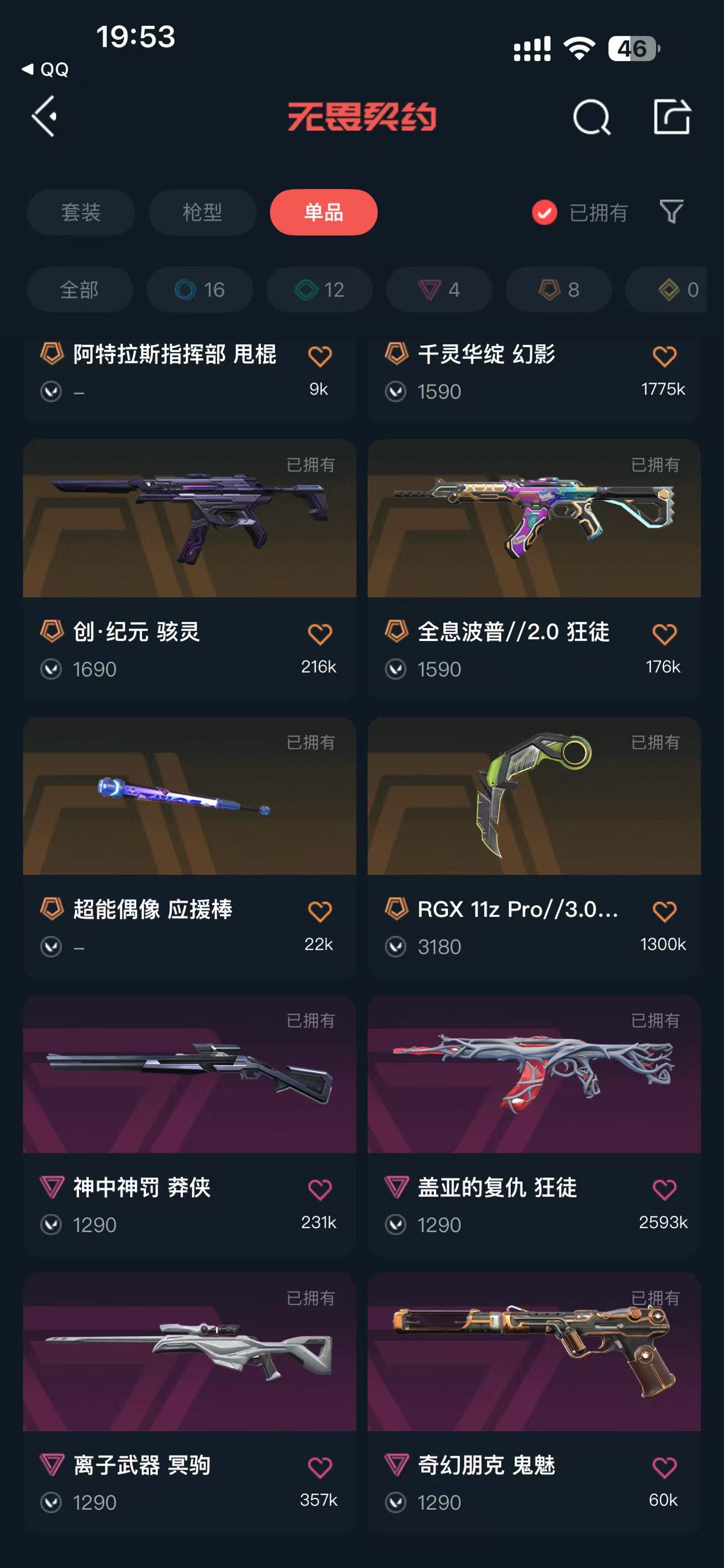Filter by the rarity chip showing 8
This screenshot has height=1568, width=724.
[x=558, y=290]
